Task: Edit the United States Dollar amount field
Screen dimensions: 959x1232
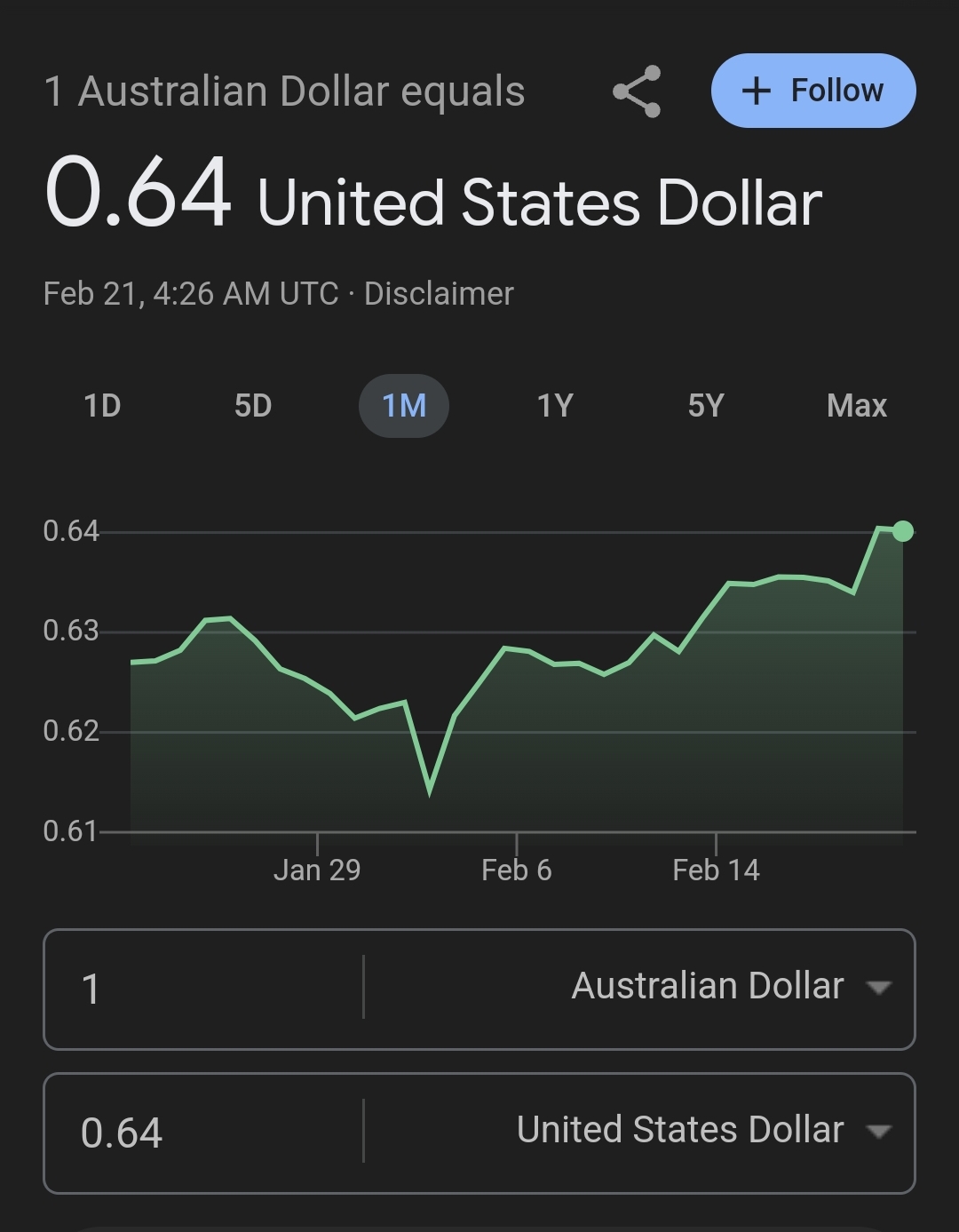Action: [204, 1133]
